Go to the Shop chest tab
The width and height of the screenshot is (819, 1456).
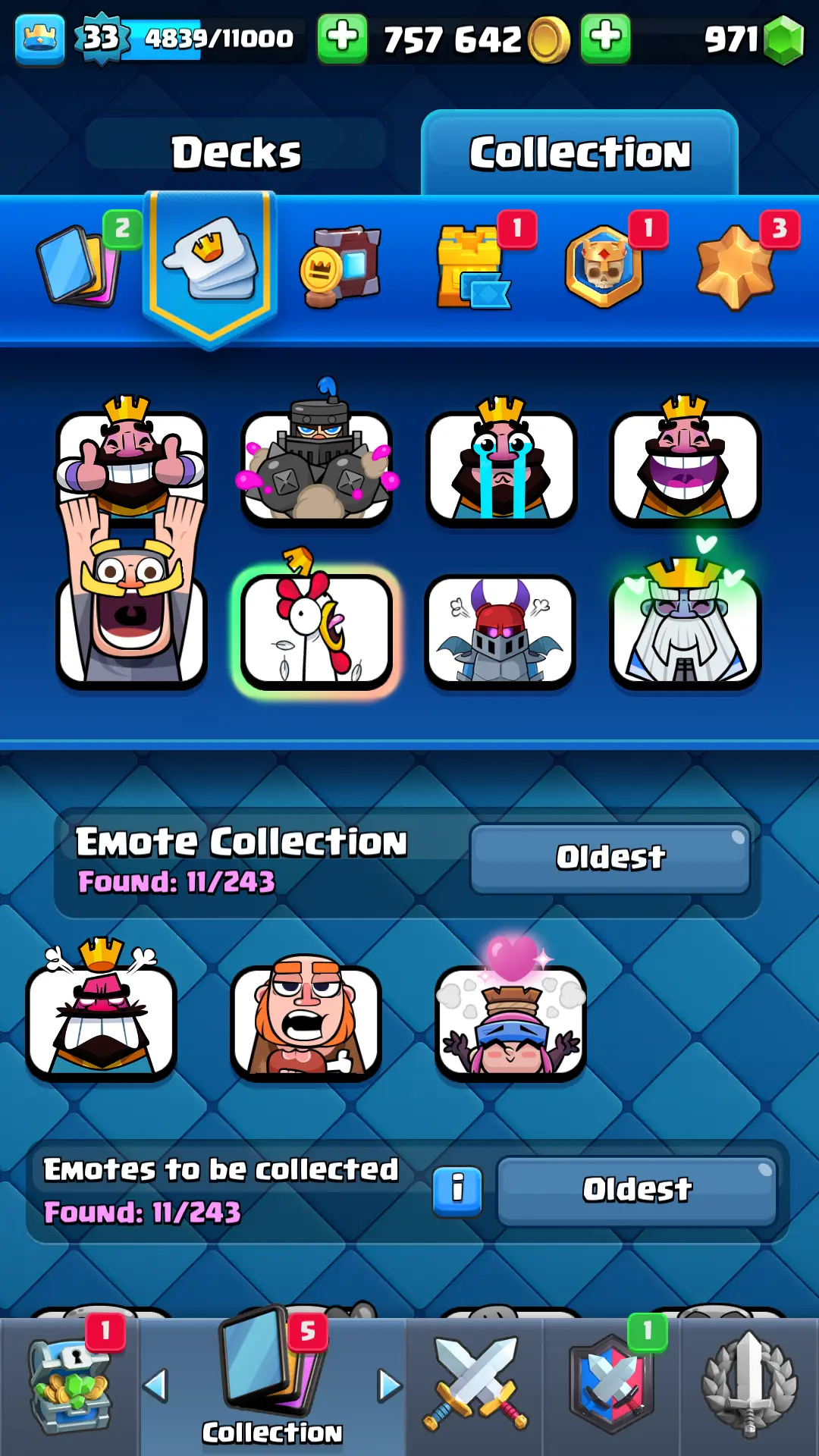[70, 1388]
